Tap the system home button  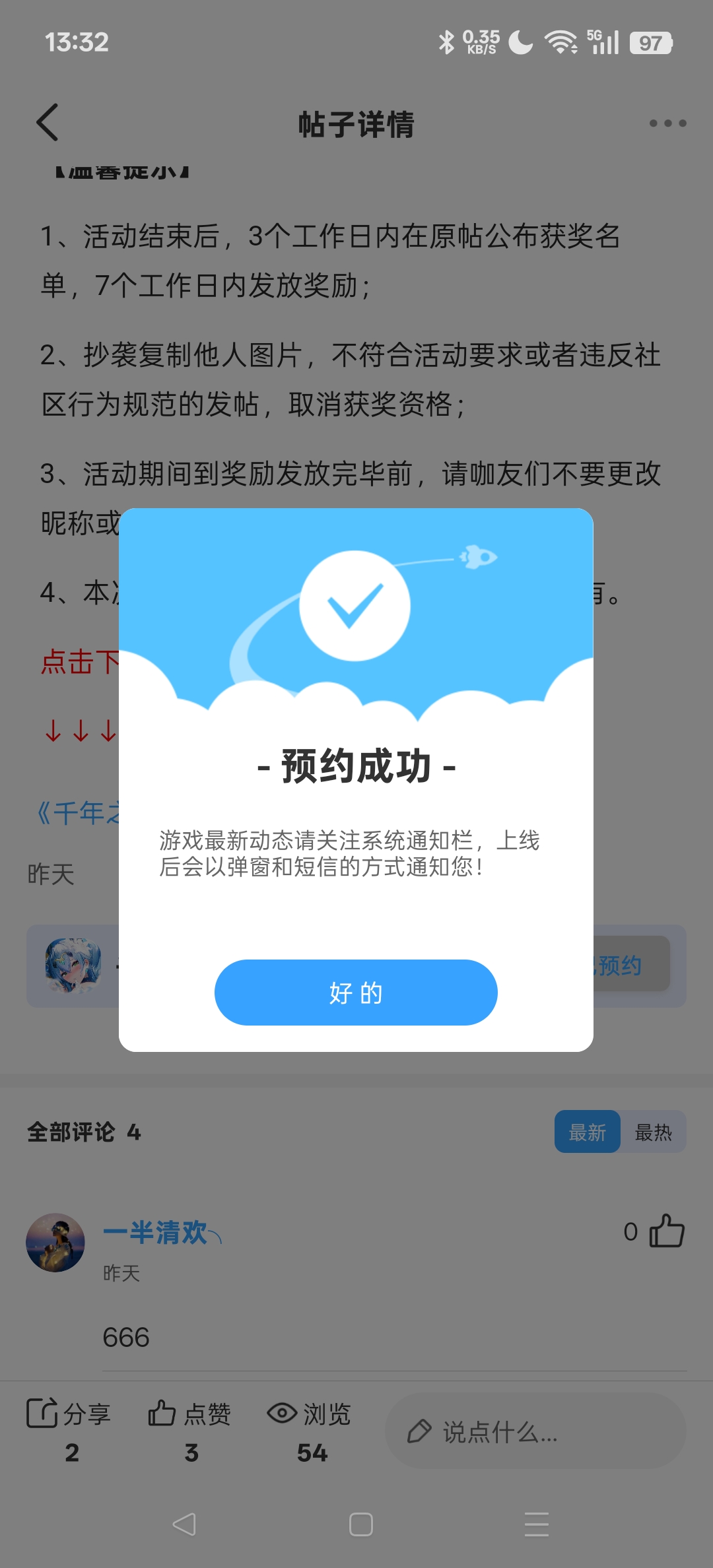pyautogui.click(x=360, y=1524)
